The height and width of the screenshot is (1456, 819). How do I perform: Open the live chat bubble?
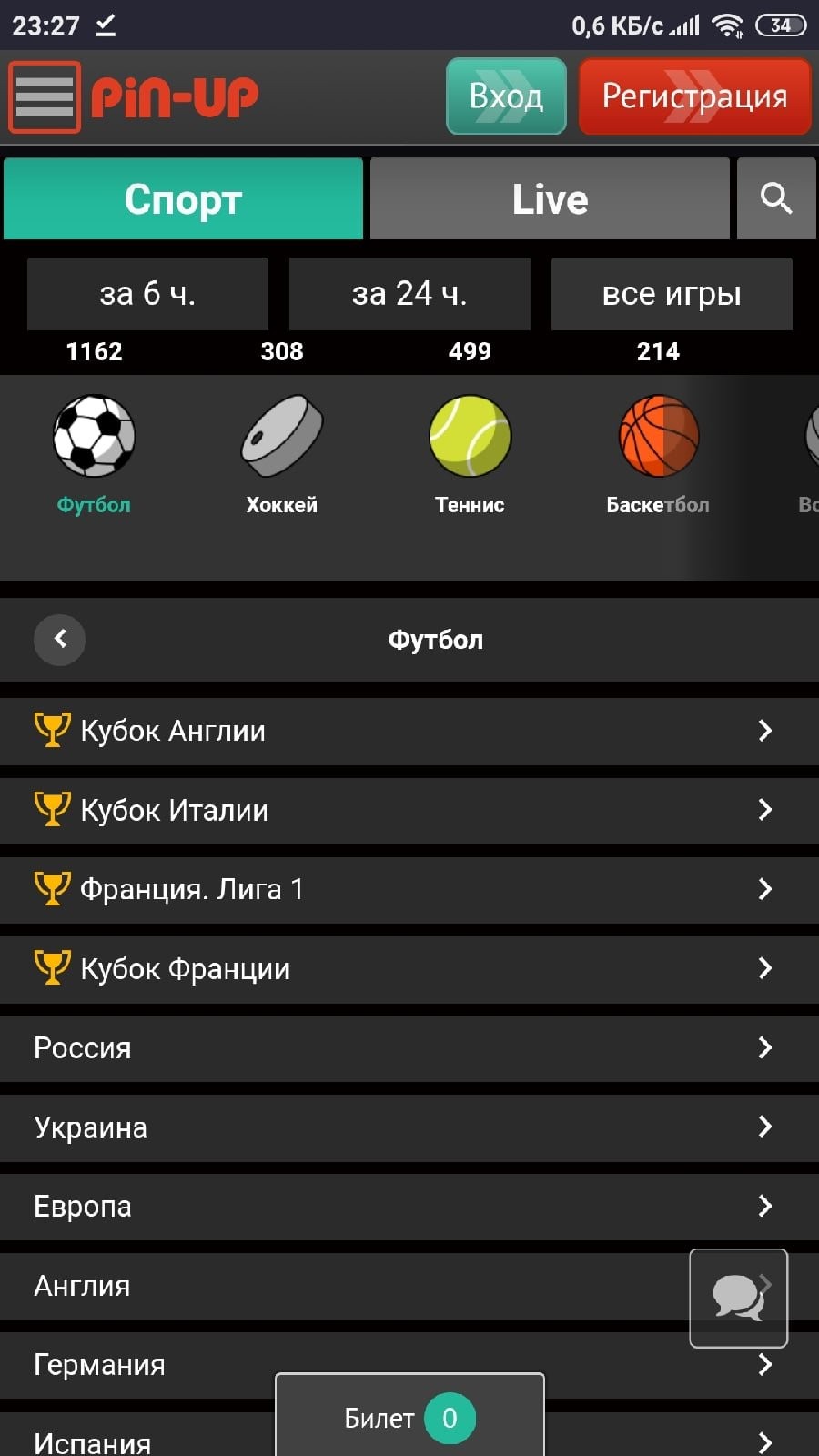pyautogui.click(x=738, y=1298)
